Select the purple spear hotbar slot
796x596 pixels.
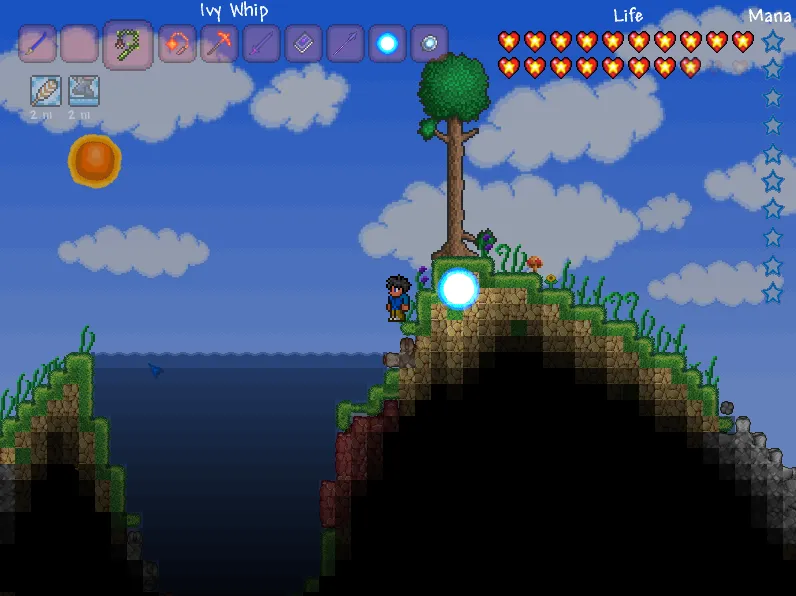pyautogui.click(x=345, y=44)
